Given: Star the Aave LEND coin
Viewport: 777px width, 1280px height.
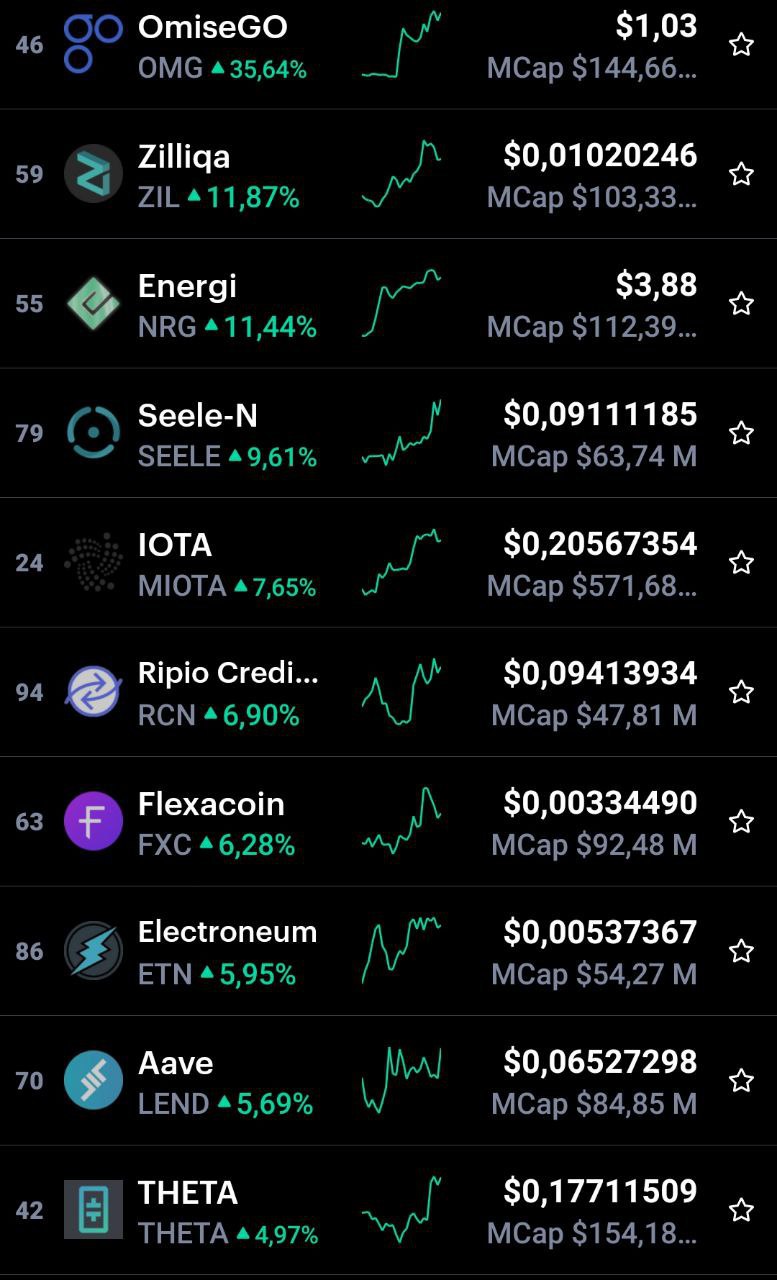Looking at the screenshot, I should [741, 1080].
